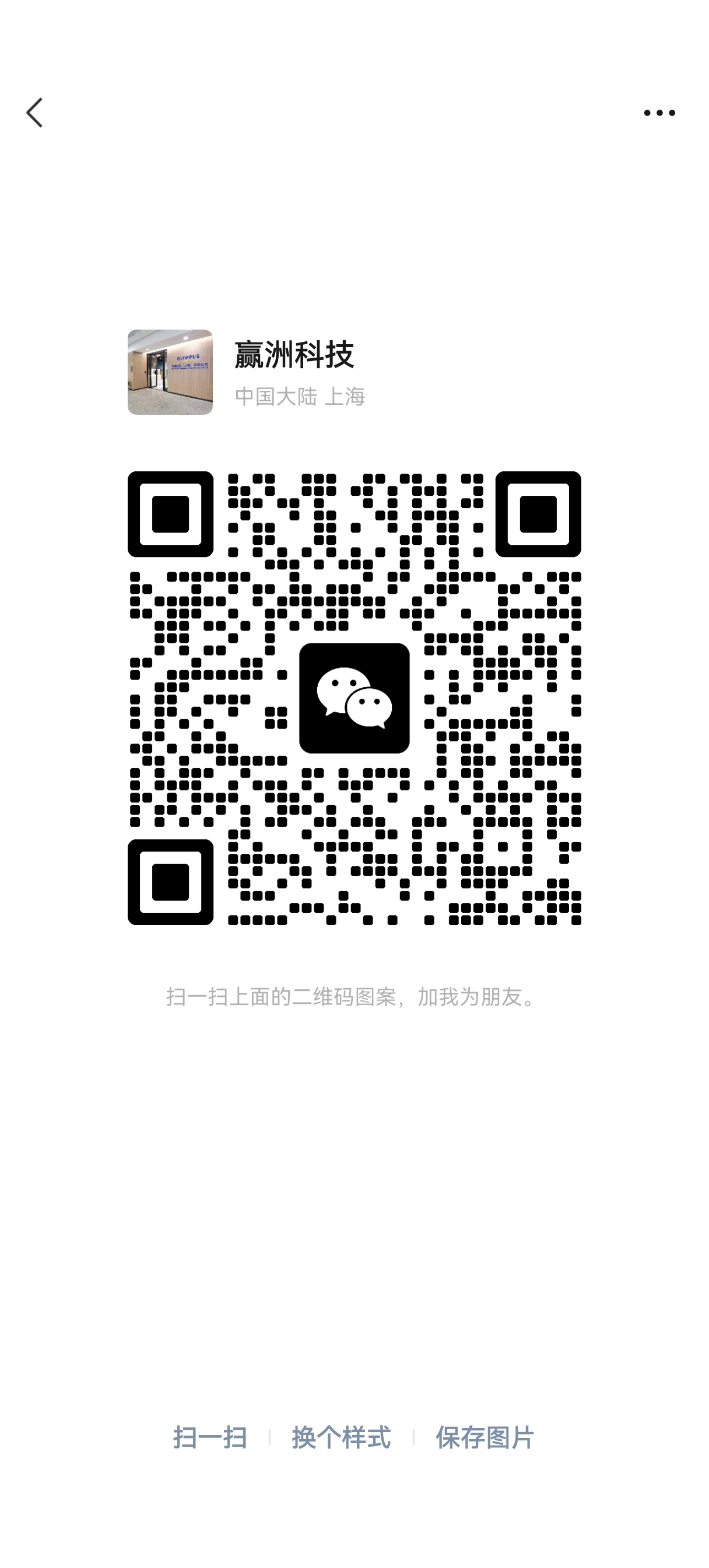Tap 扫一扫 to scan a code
Image resolution: width=709 pixels, height=1568 pixels.
tap(210, 1438)
